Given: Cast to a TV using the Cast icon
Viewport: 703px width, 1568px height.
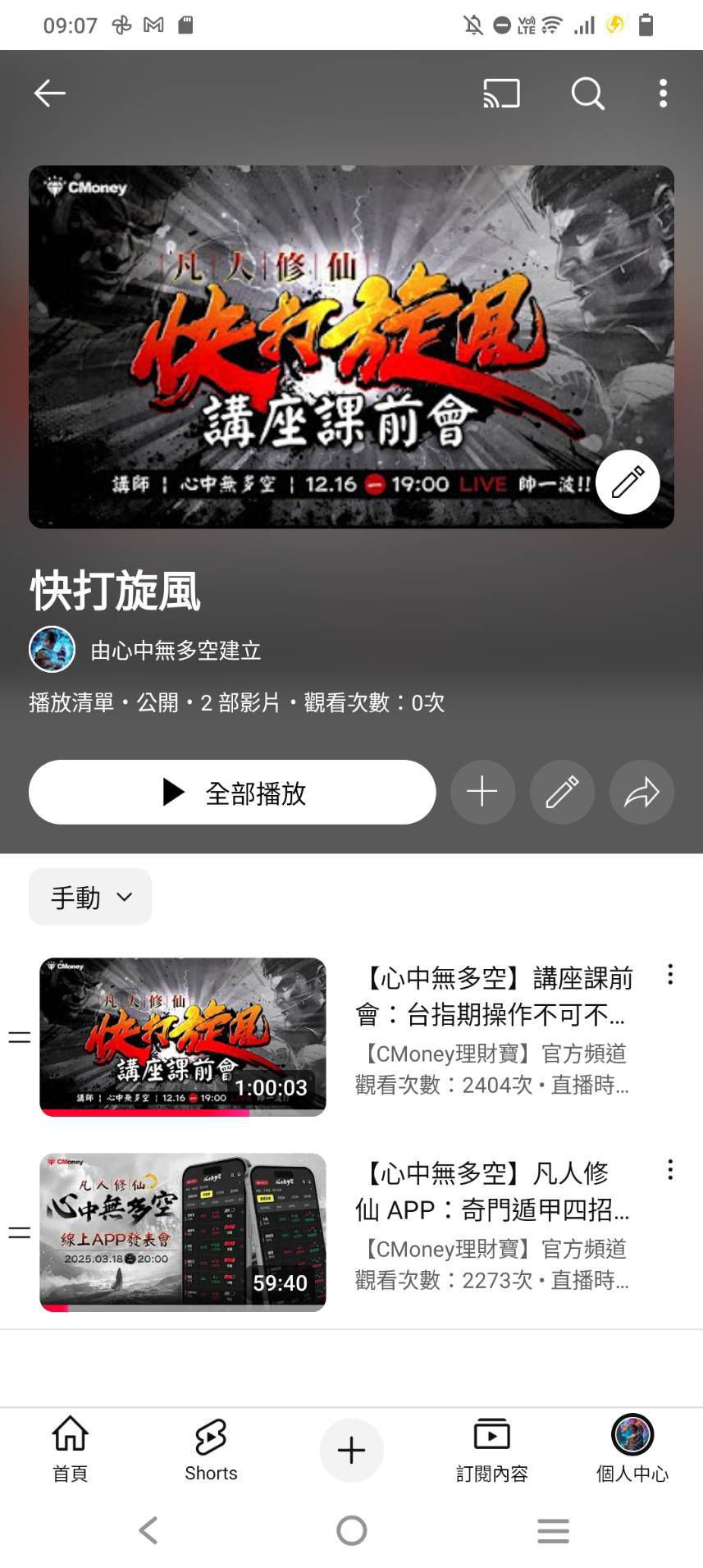Looking at the screenshot, I should (x=501, y=93).
